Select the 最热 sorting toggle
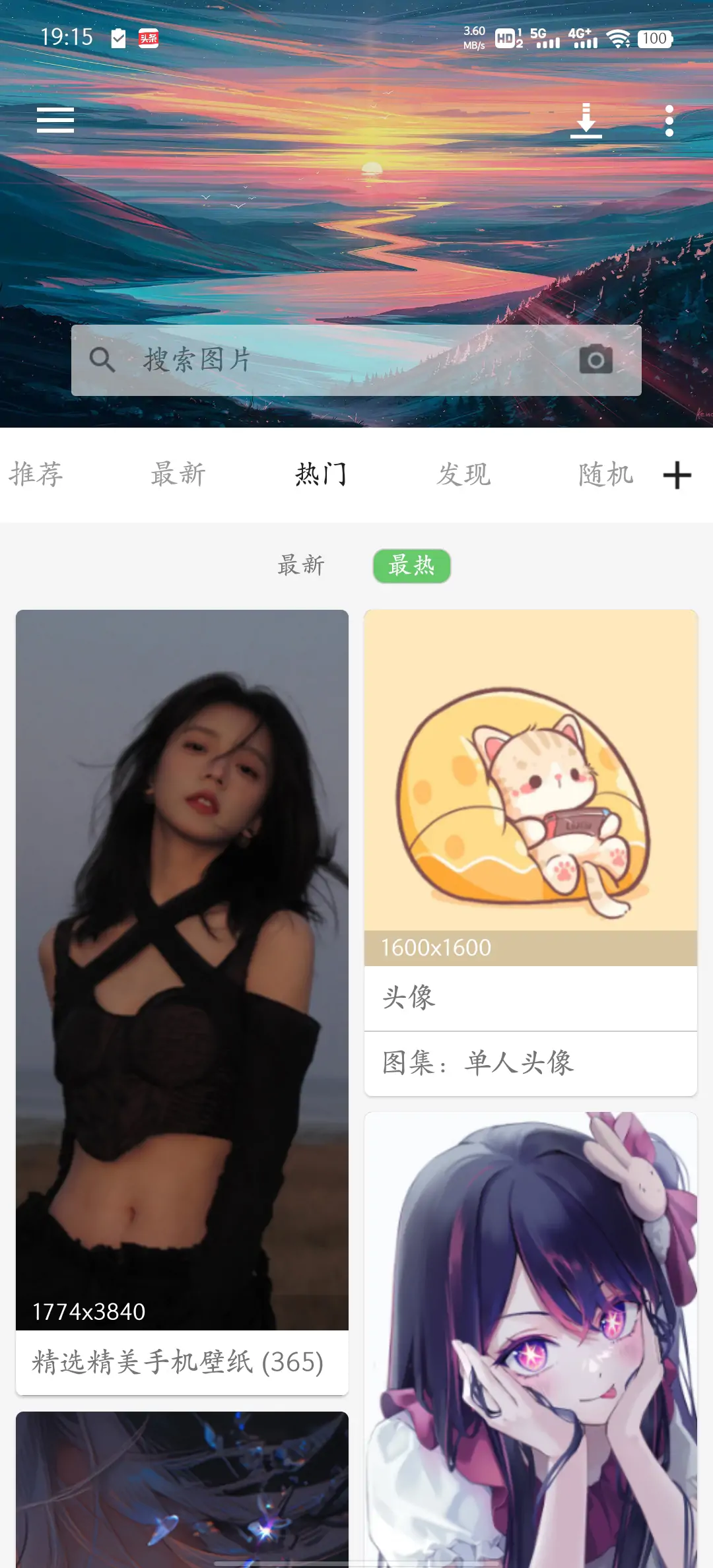The height and width of the screenshot is (1568, 713). (x=412, y=566)
